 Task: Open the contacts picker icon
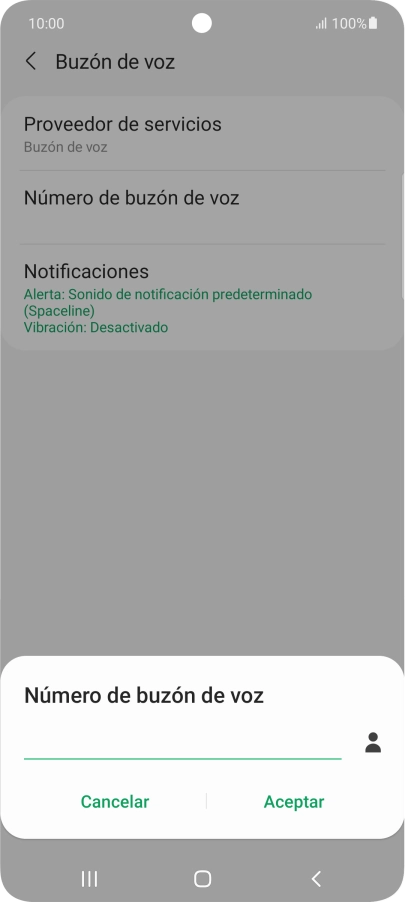tap(373, 743)
